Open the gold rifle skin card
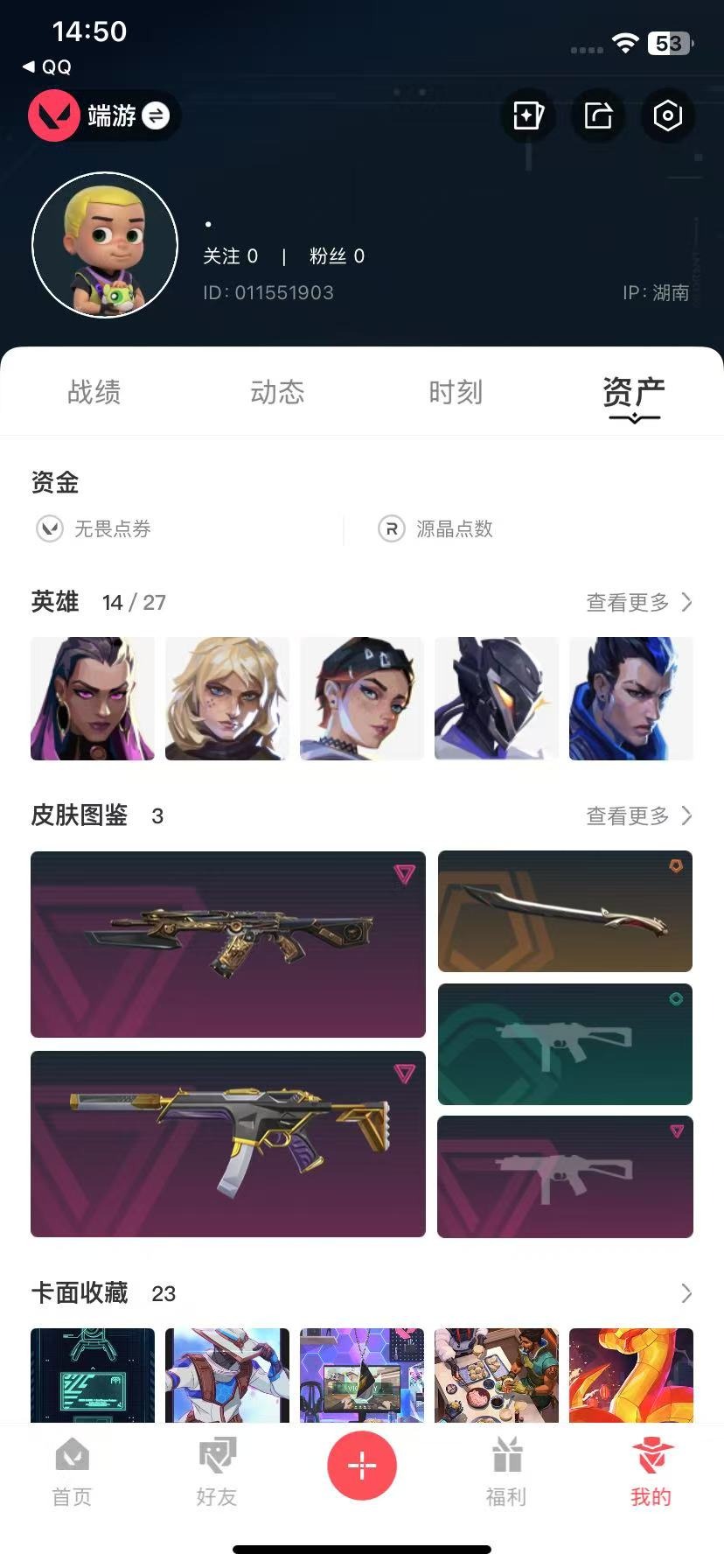Viewport: 724px width, 1568px height. click(228, 944)
